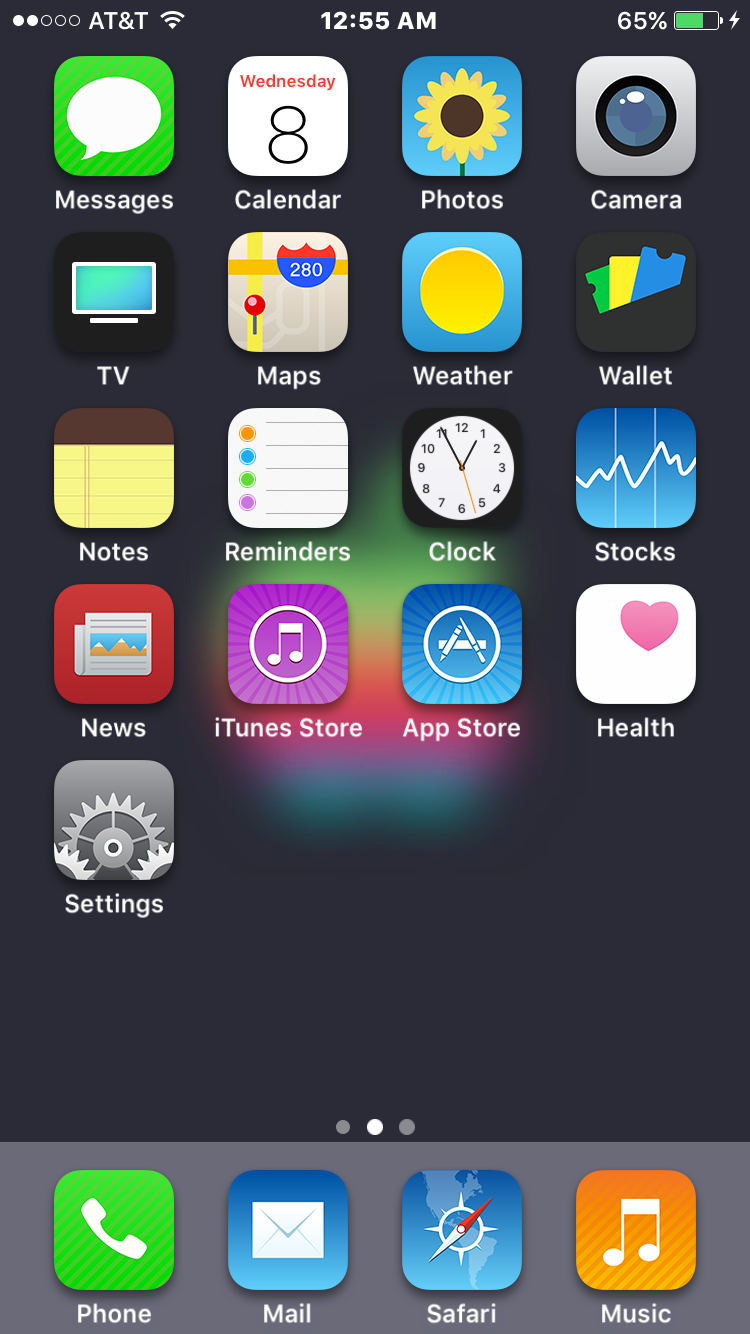Open Settings
This screenshot has width=750, height=1334.
click(x=114, y=820)
